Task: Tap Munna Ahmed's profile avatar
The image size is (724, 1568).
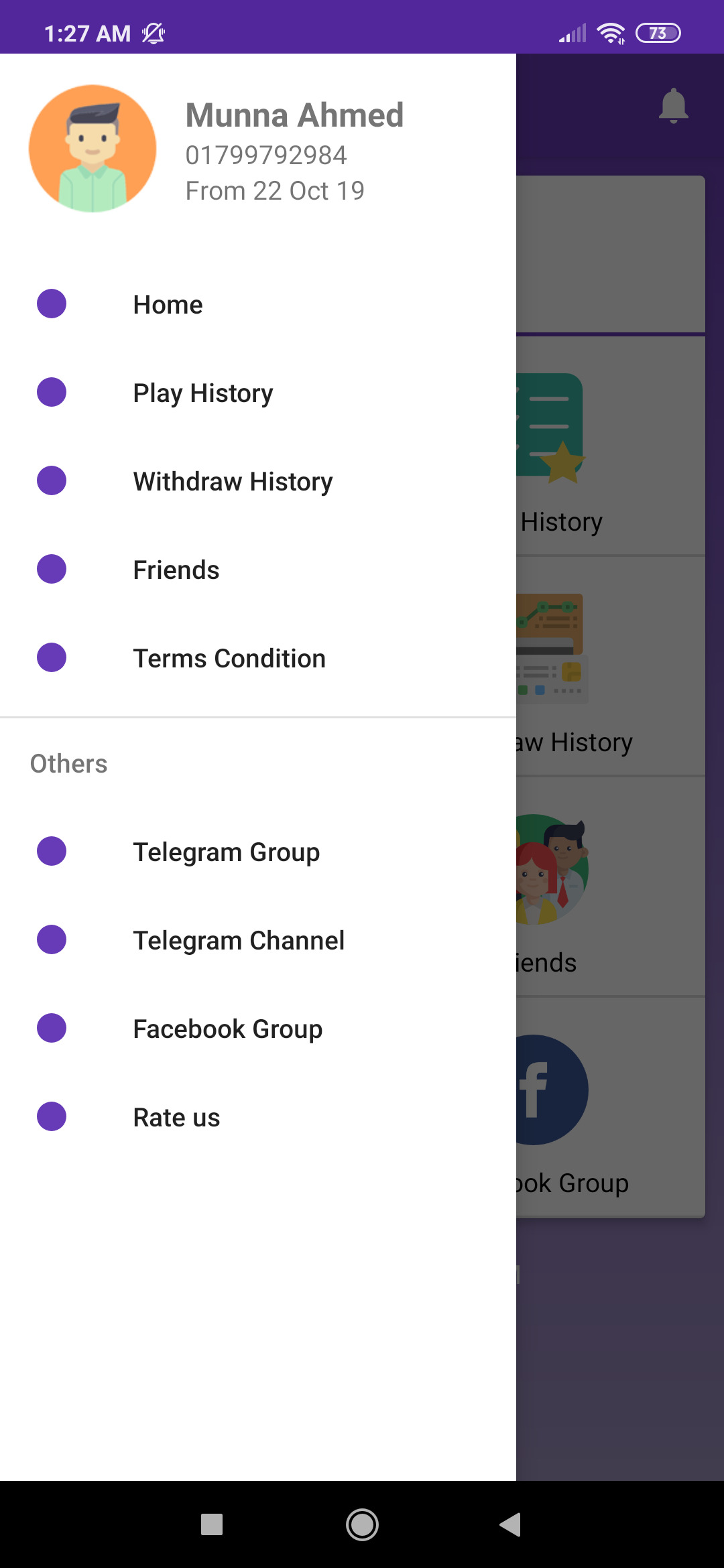Action: 93,149
